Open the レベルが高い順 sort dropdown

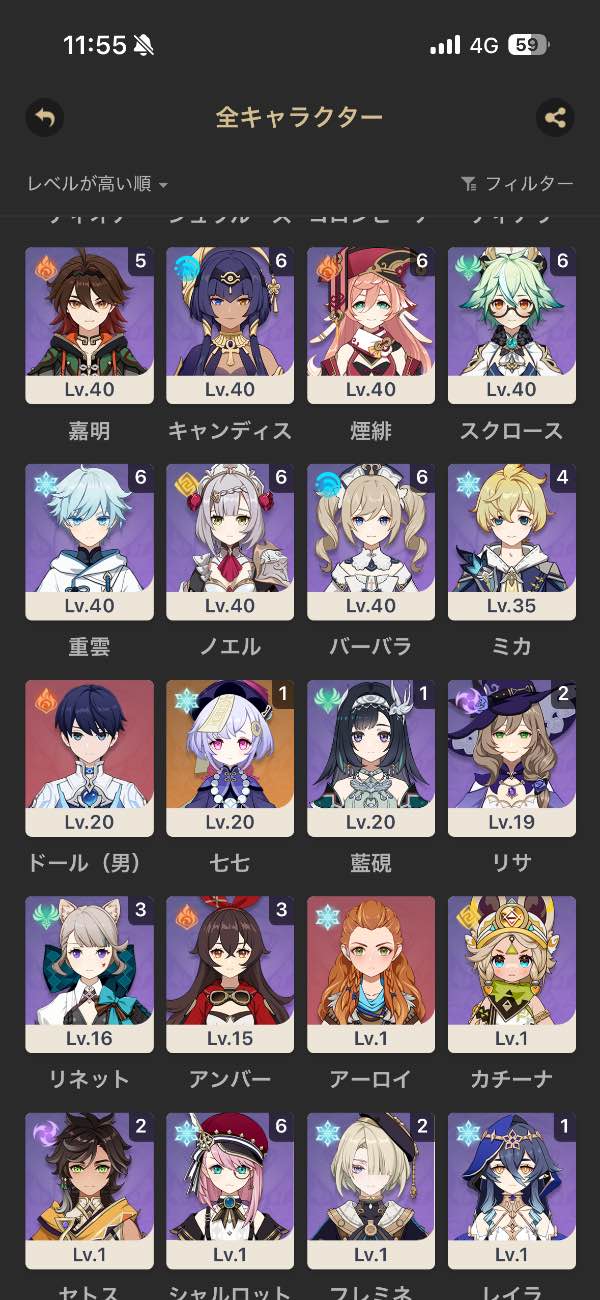pyautogui.click(x=97, y=184)
